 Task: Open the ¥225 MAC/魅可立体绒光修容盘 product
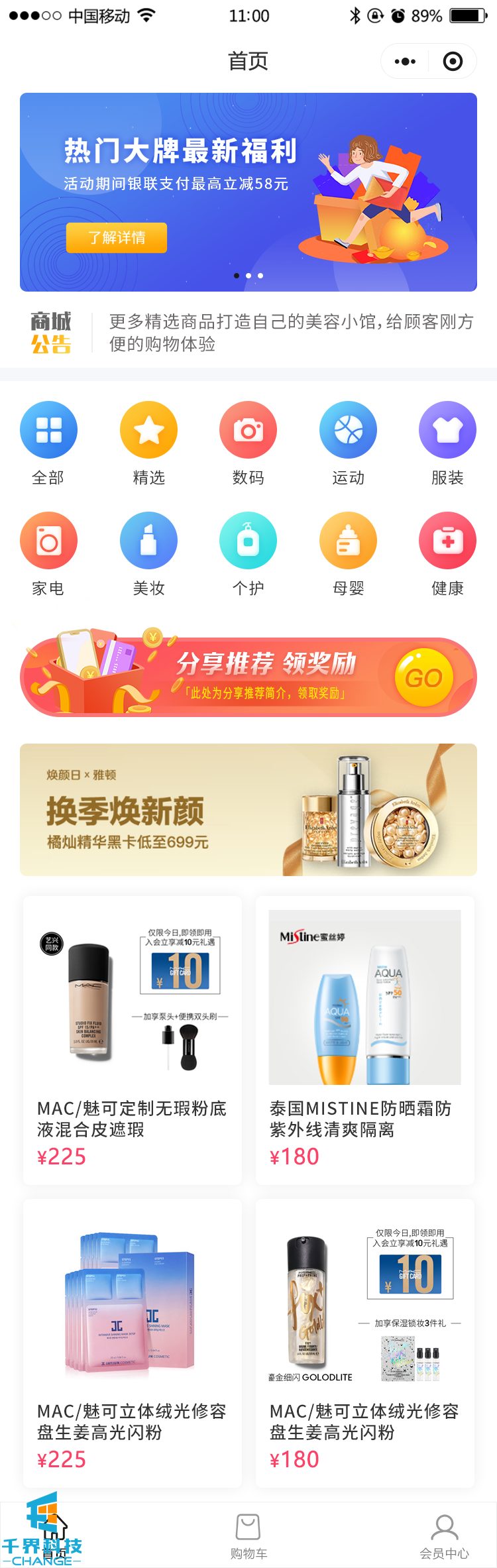coord(133,1343)
